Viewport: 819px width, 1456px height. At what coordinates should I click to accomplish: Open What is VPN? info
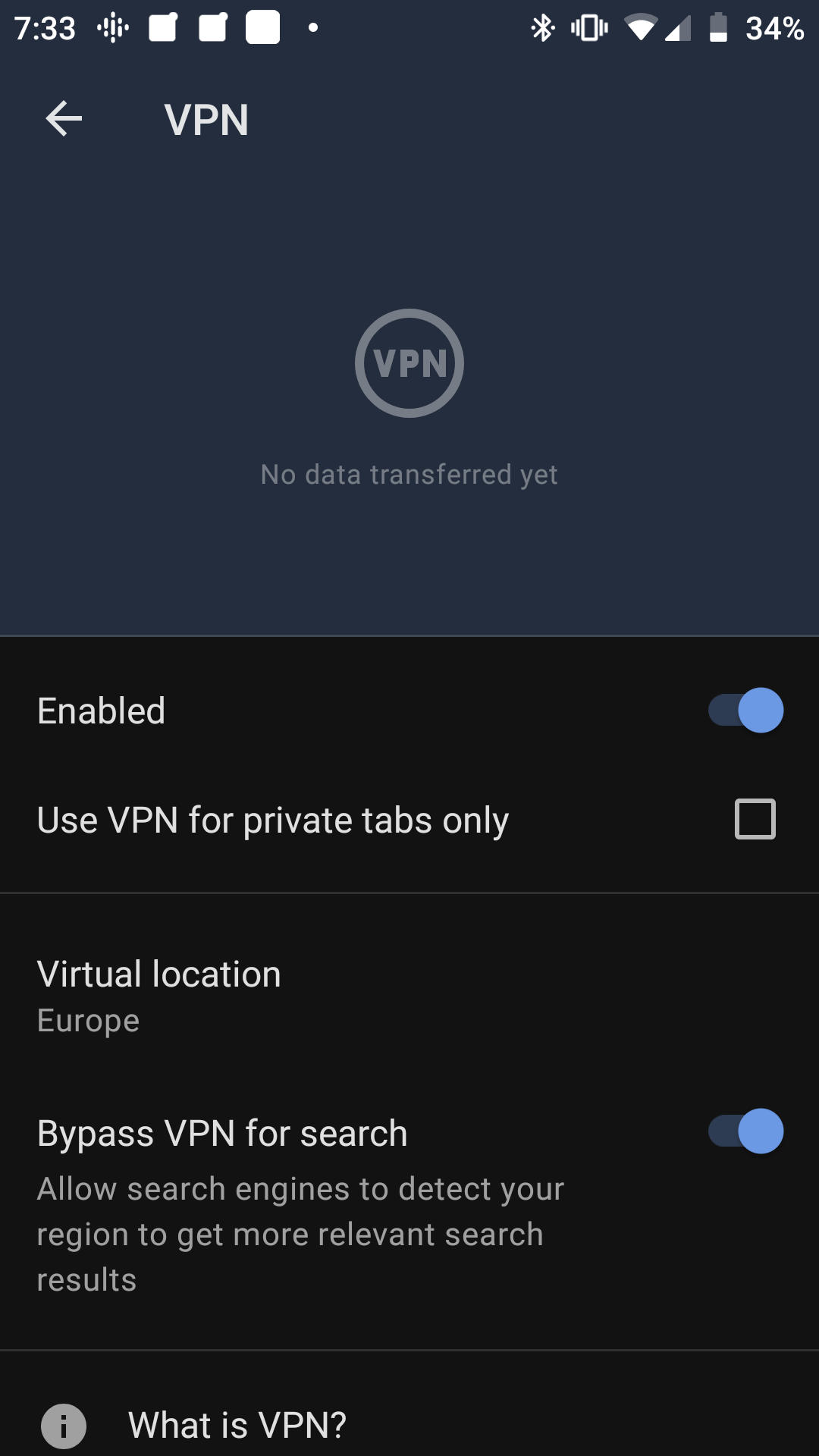237,1425
